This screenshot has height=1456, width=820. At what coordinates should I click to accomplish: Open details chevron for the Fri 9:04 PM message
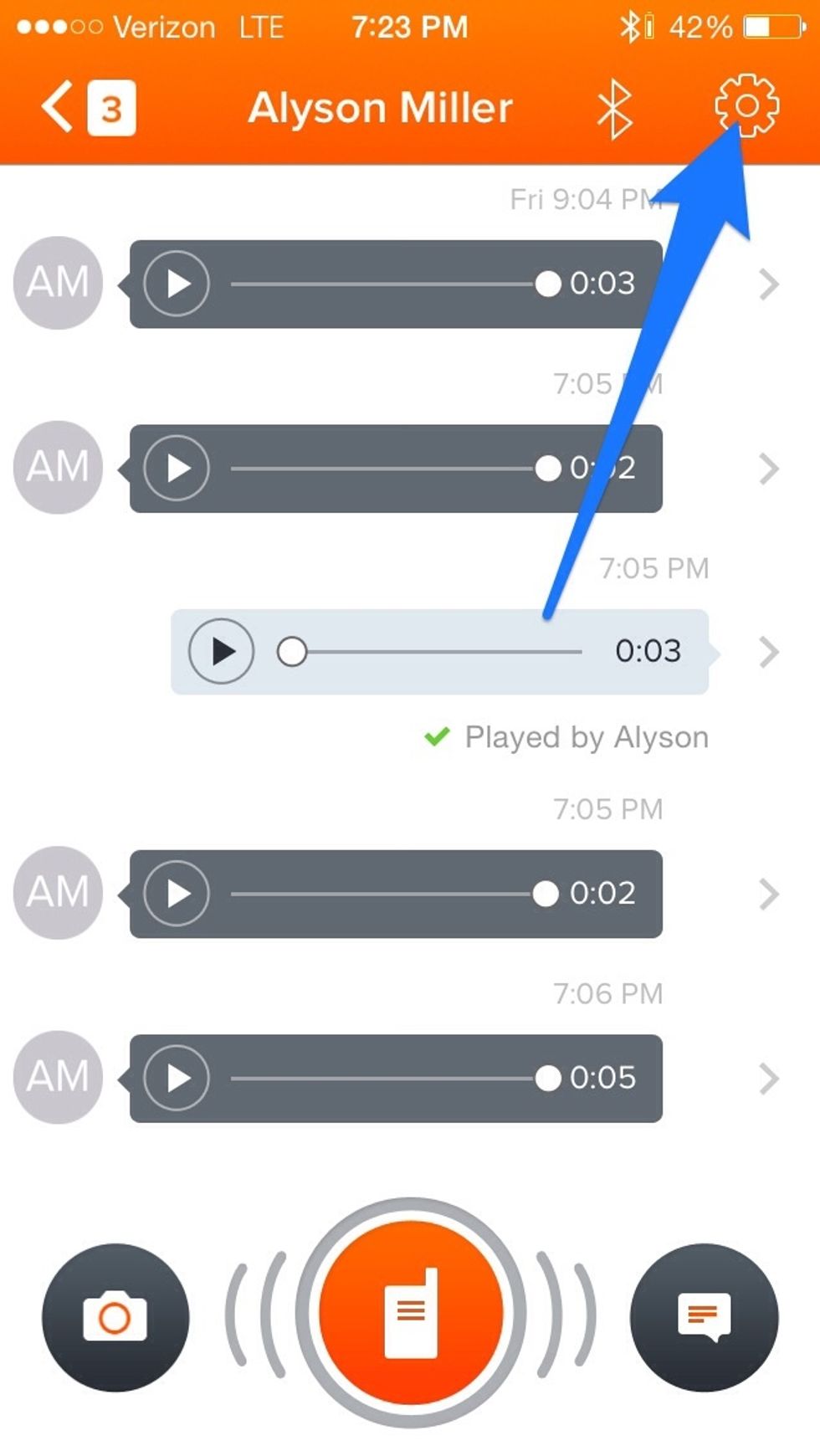pos(769,285)
